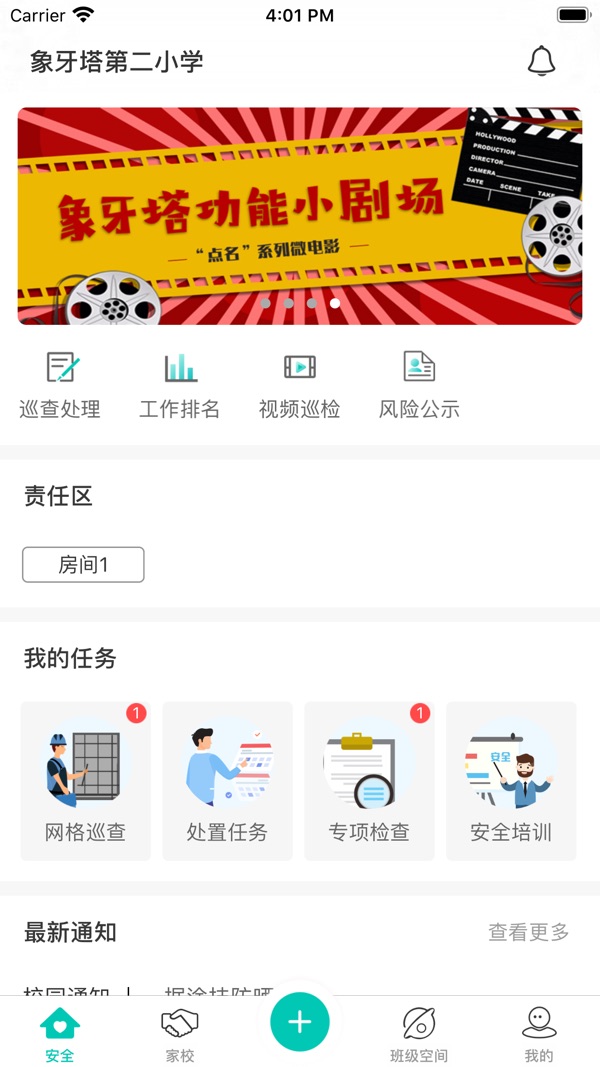
Task: Switch to the 安全 tab
Action: [x=60, y=1035]
